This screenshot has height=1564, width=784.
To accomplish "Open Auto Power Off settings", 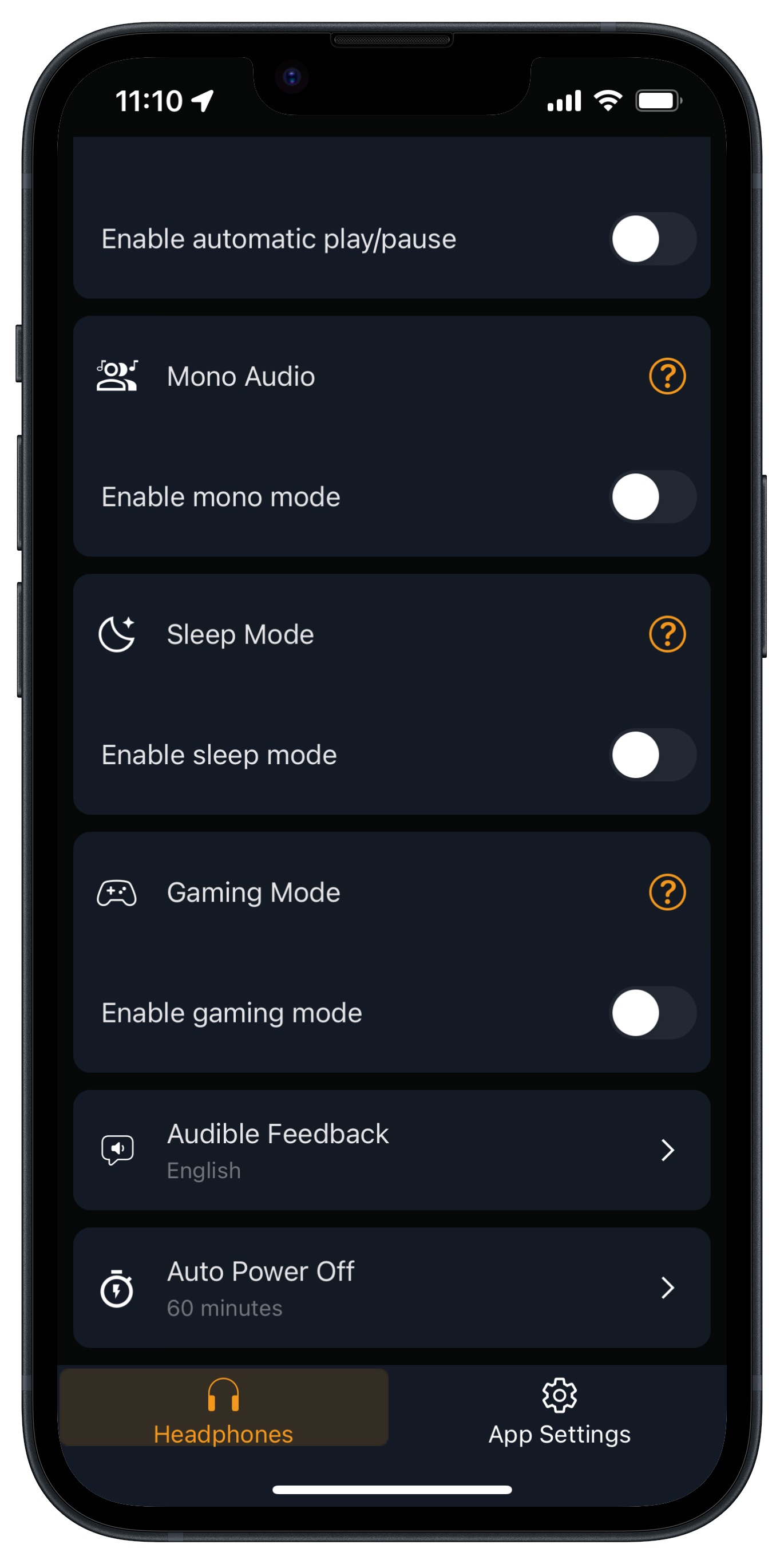I will coord(391,1287).
